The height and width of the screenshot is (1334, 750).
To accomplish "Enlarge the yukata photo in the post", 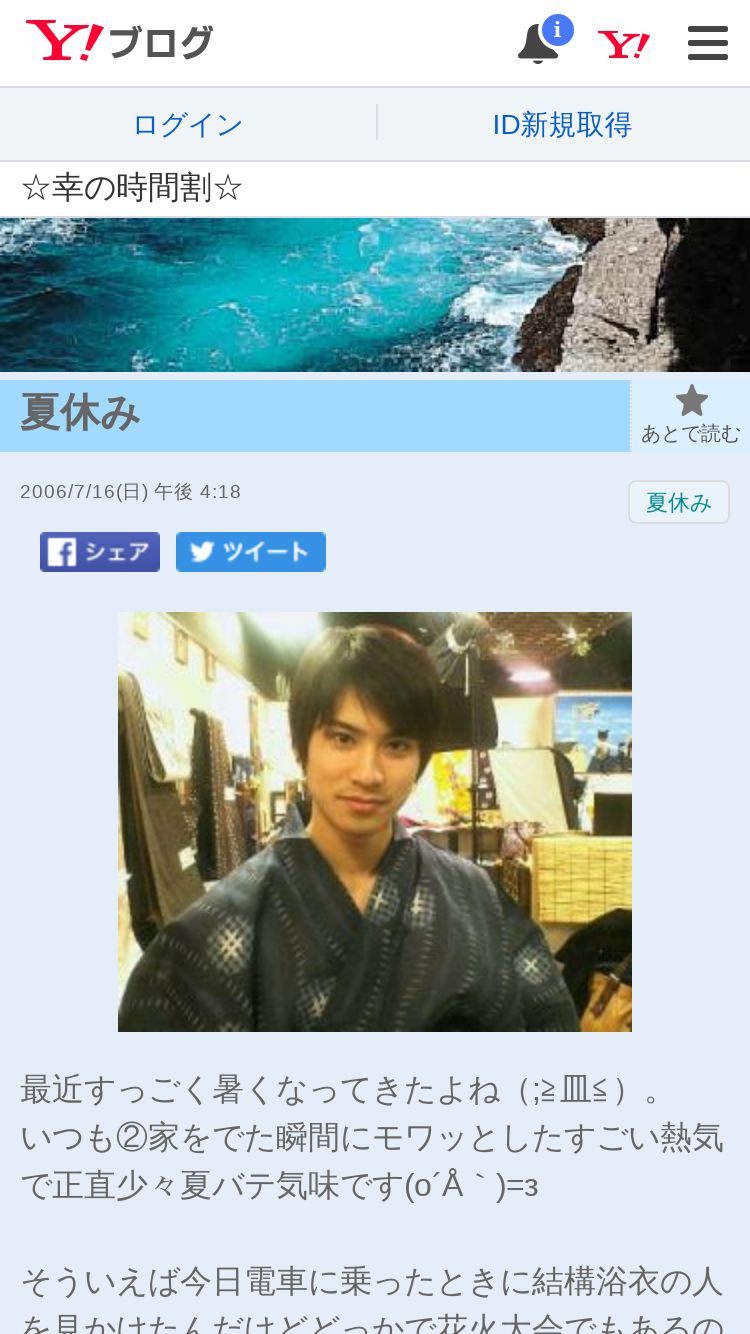I will click(375, 822).
